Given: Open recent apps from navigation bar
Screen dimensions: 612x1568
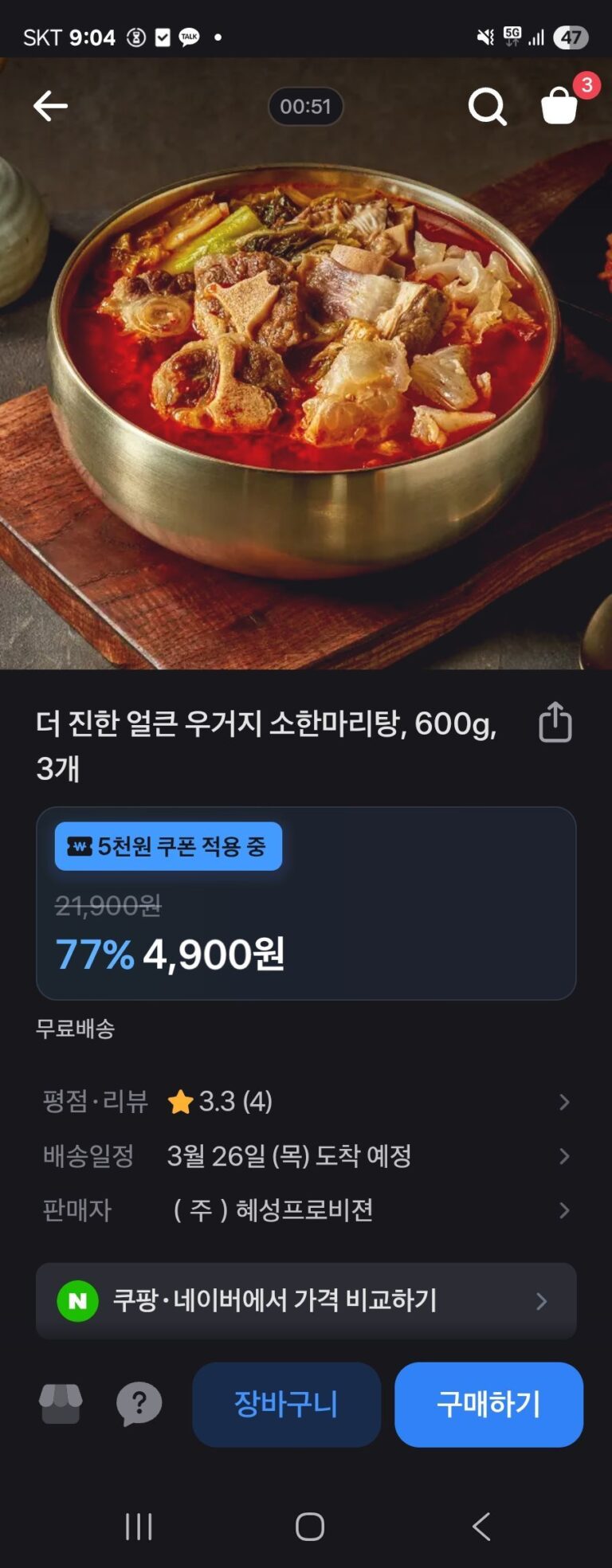Looking at the screenshot, I should point(139,1526).
